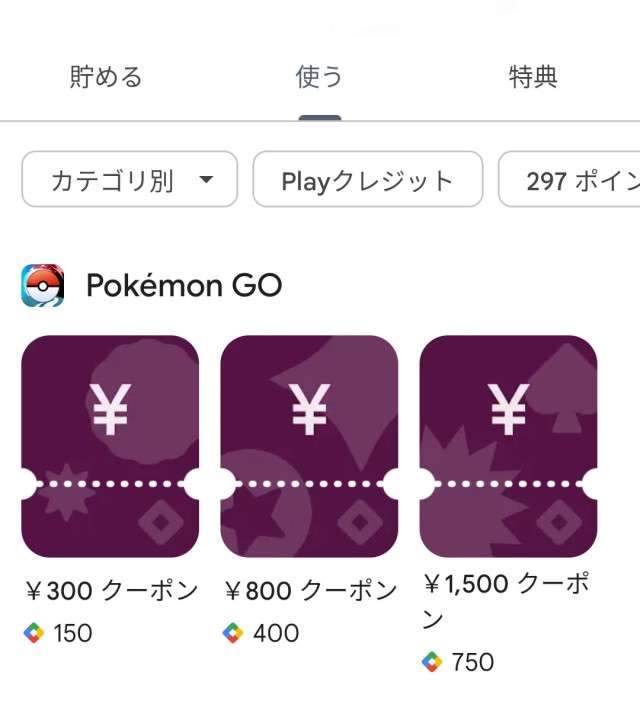Filter by Playクレジット chip
640x714 pixels.
(367, 180)
